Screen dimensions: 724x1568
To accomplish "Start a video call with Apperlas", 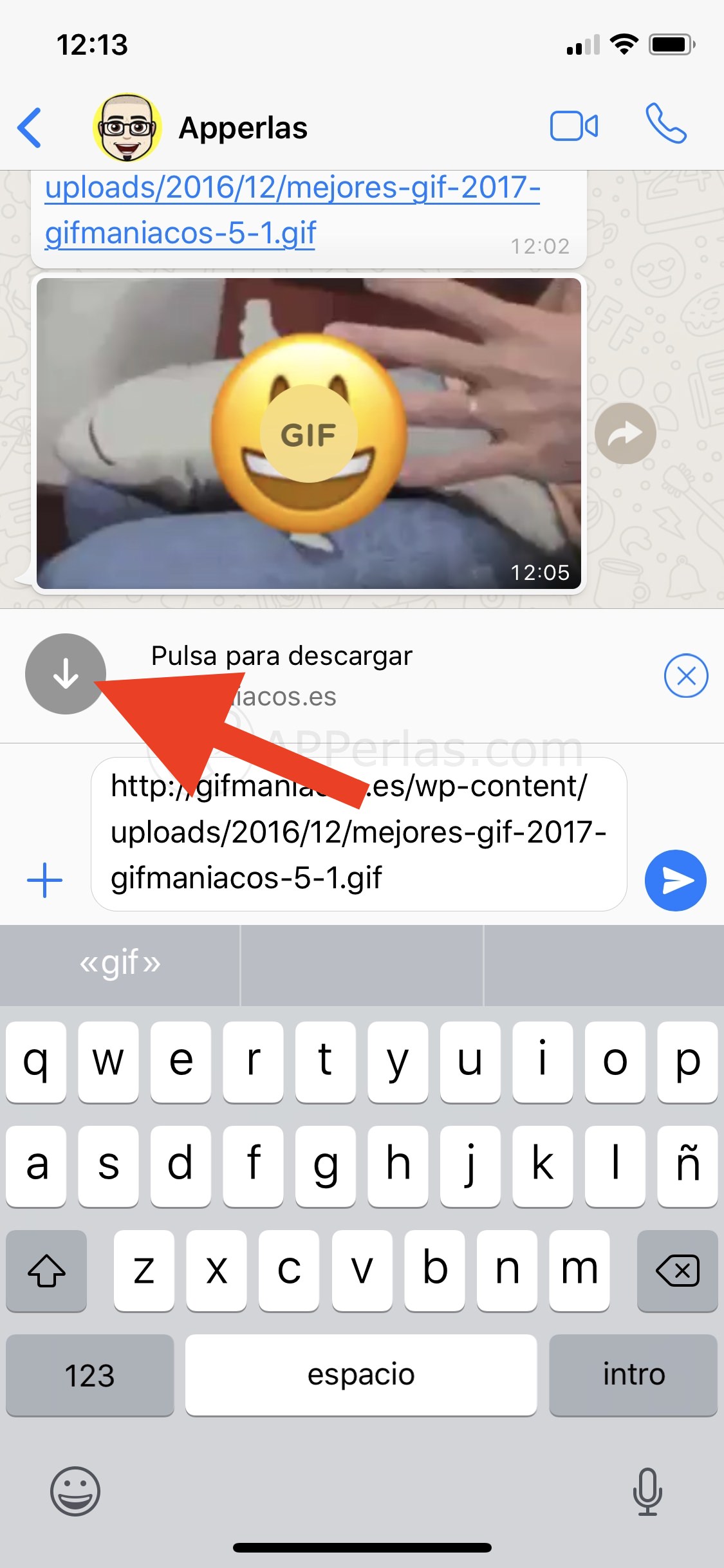I will click(573, 126).
